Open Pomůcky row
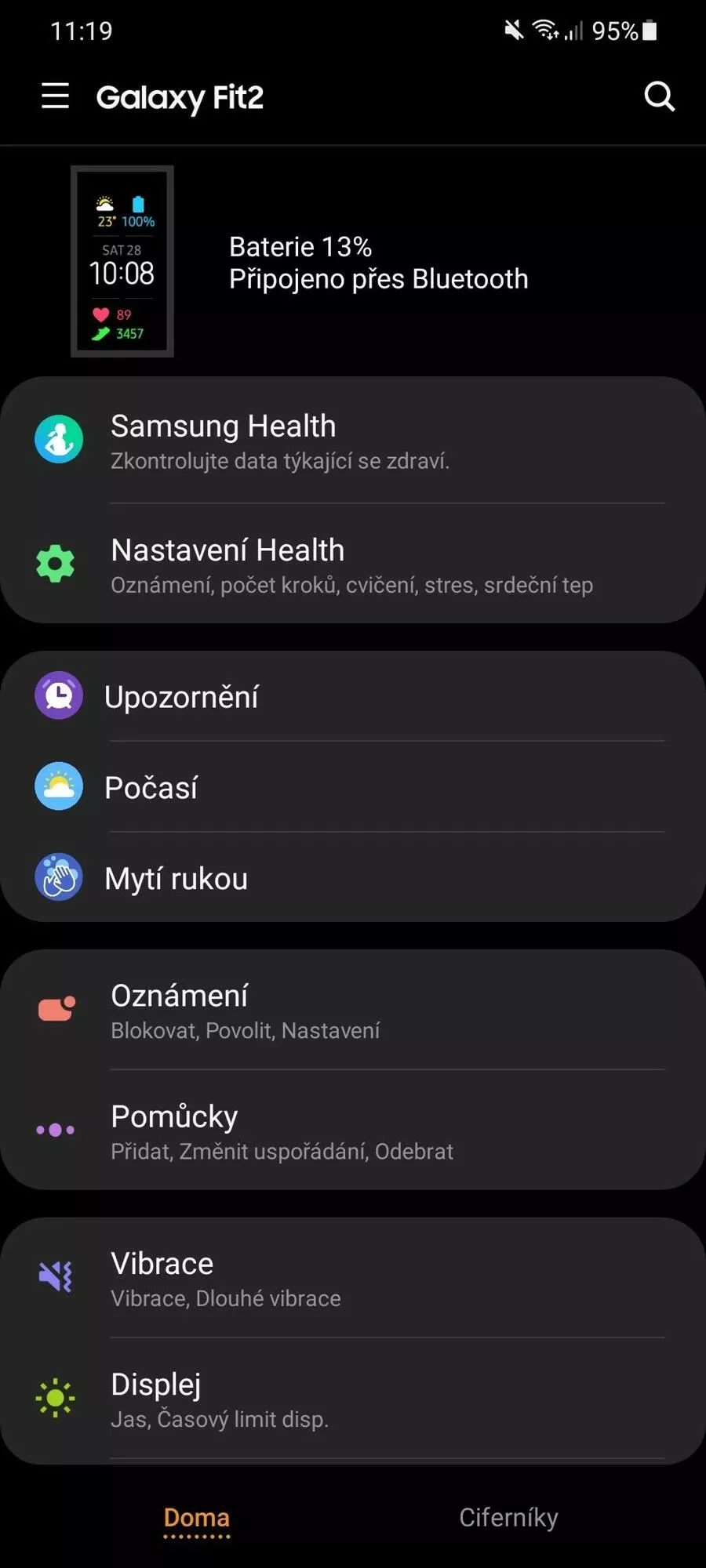The width and height of the screenshot is (706, 1568). point(353,1131)
